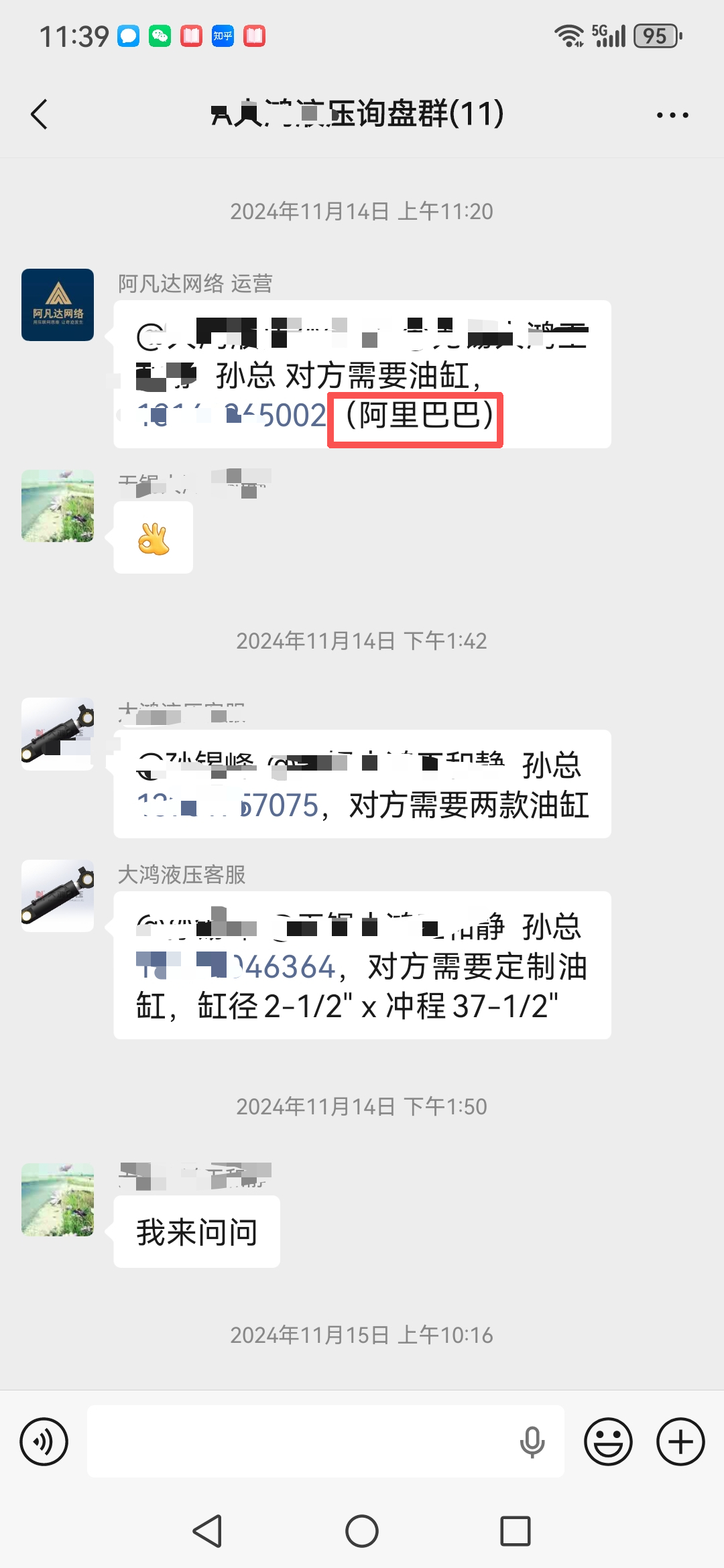
Task: Tap the 5G signal strength bars
Action: pos(611,36)
